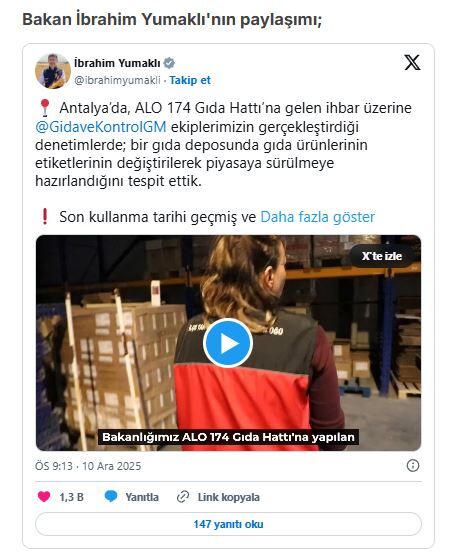Like the tweet with the heart
The width and height of the screenshot is (462, 560).
click(x=44, y=497)
